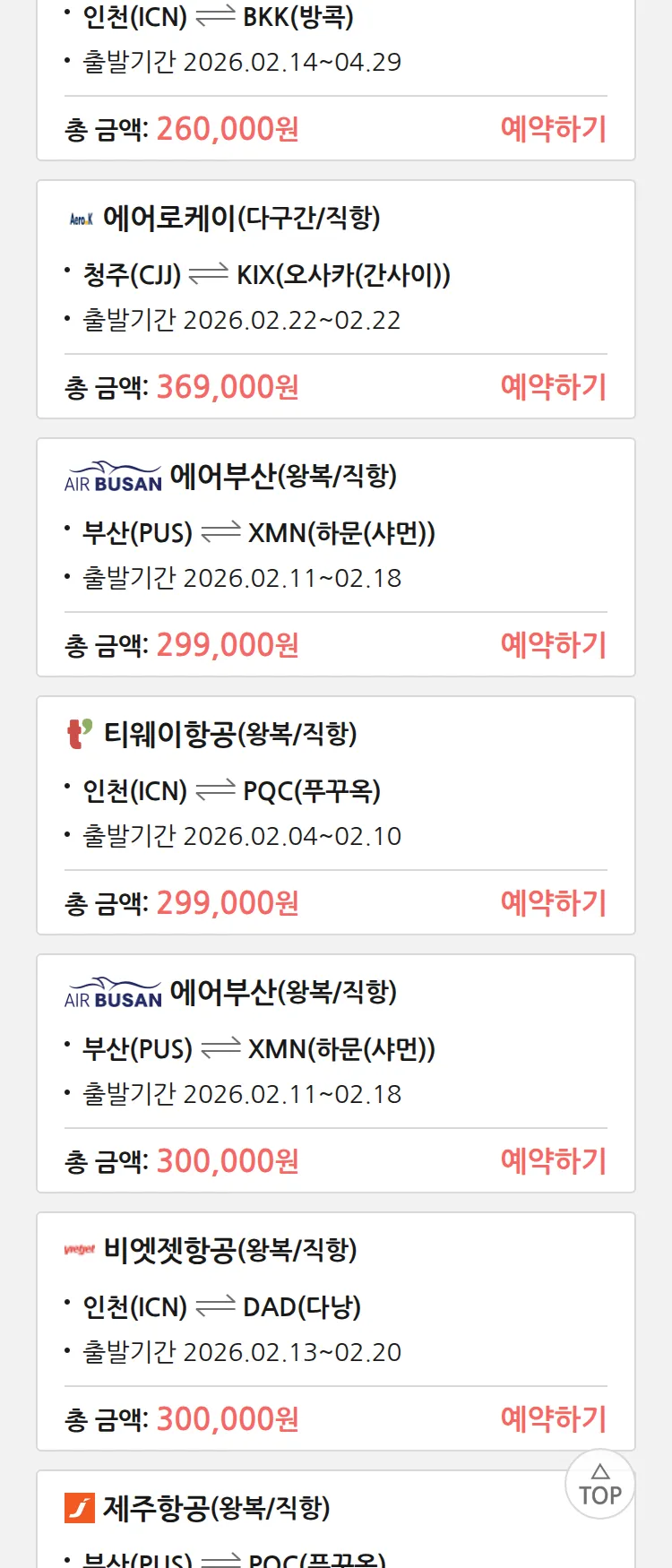Book the 에어로케이 청주–KIX(오사카) flight
Screen dimensions: 672x1568
coord(553,387)
